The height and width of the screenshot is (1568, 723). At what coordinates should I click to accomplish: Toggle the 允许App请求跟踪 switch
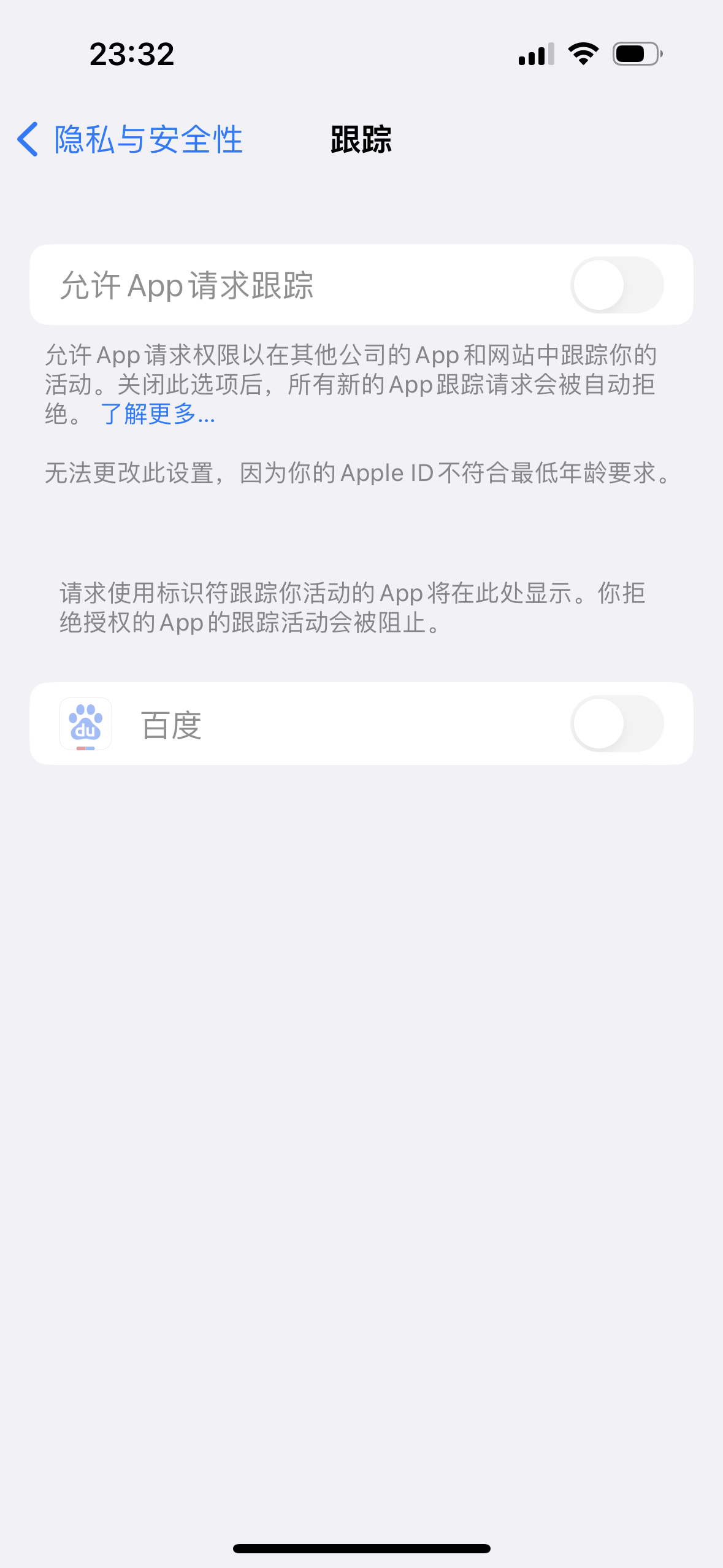click(616, 285)
